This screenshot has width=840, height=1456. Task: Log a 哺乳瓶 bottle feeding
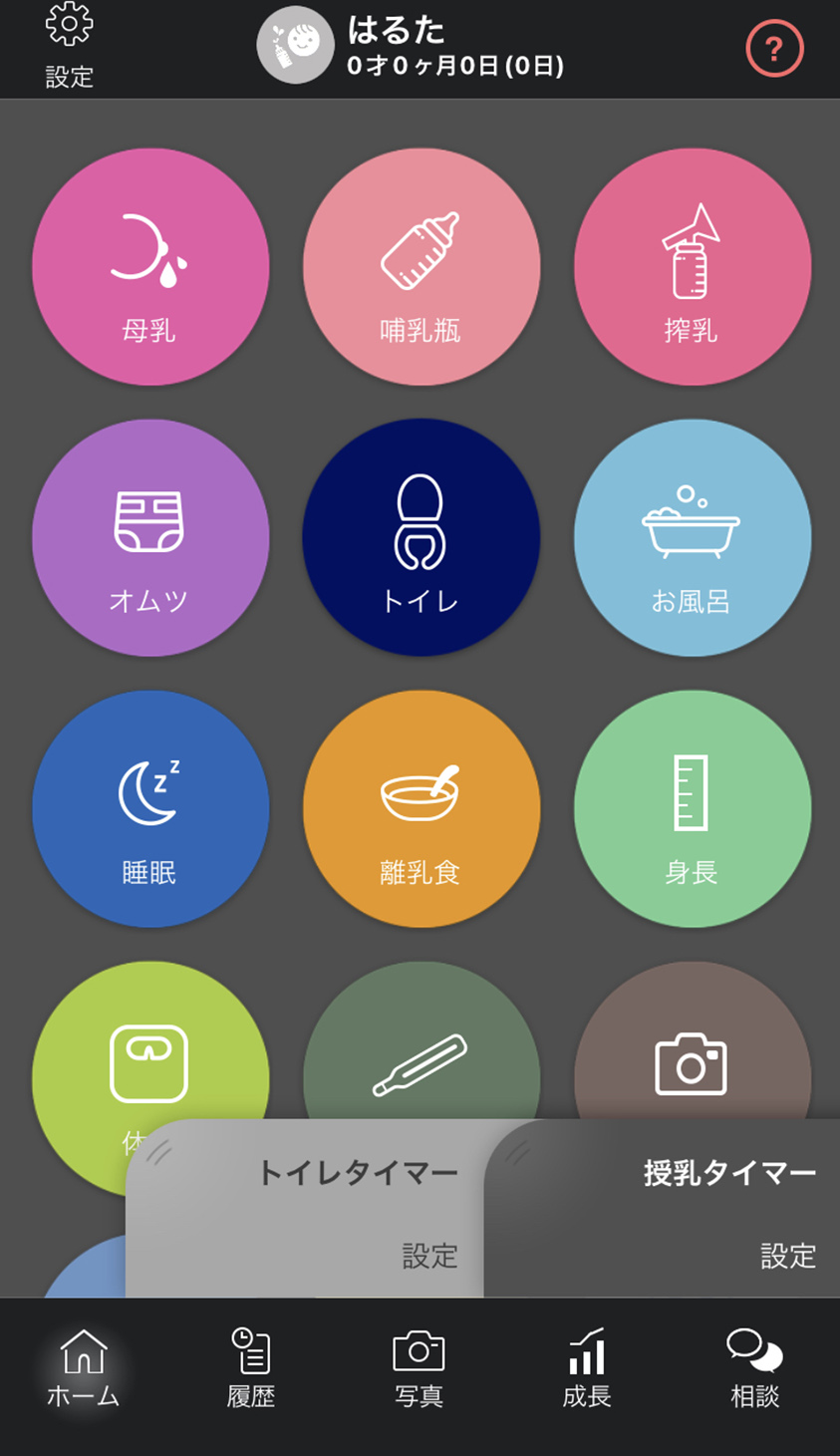421,267
